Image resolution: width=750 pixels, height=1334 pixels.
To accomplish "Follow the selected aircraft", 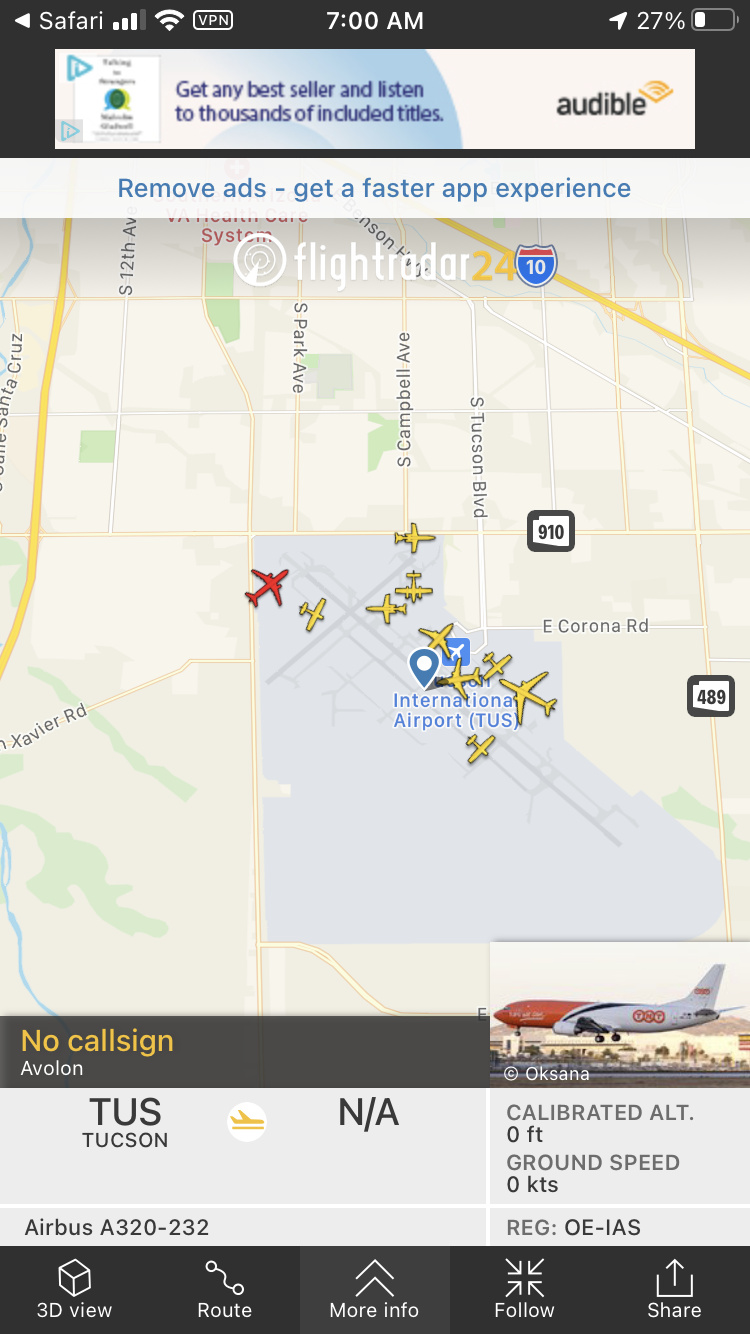I will [524, 1289].
